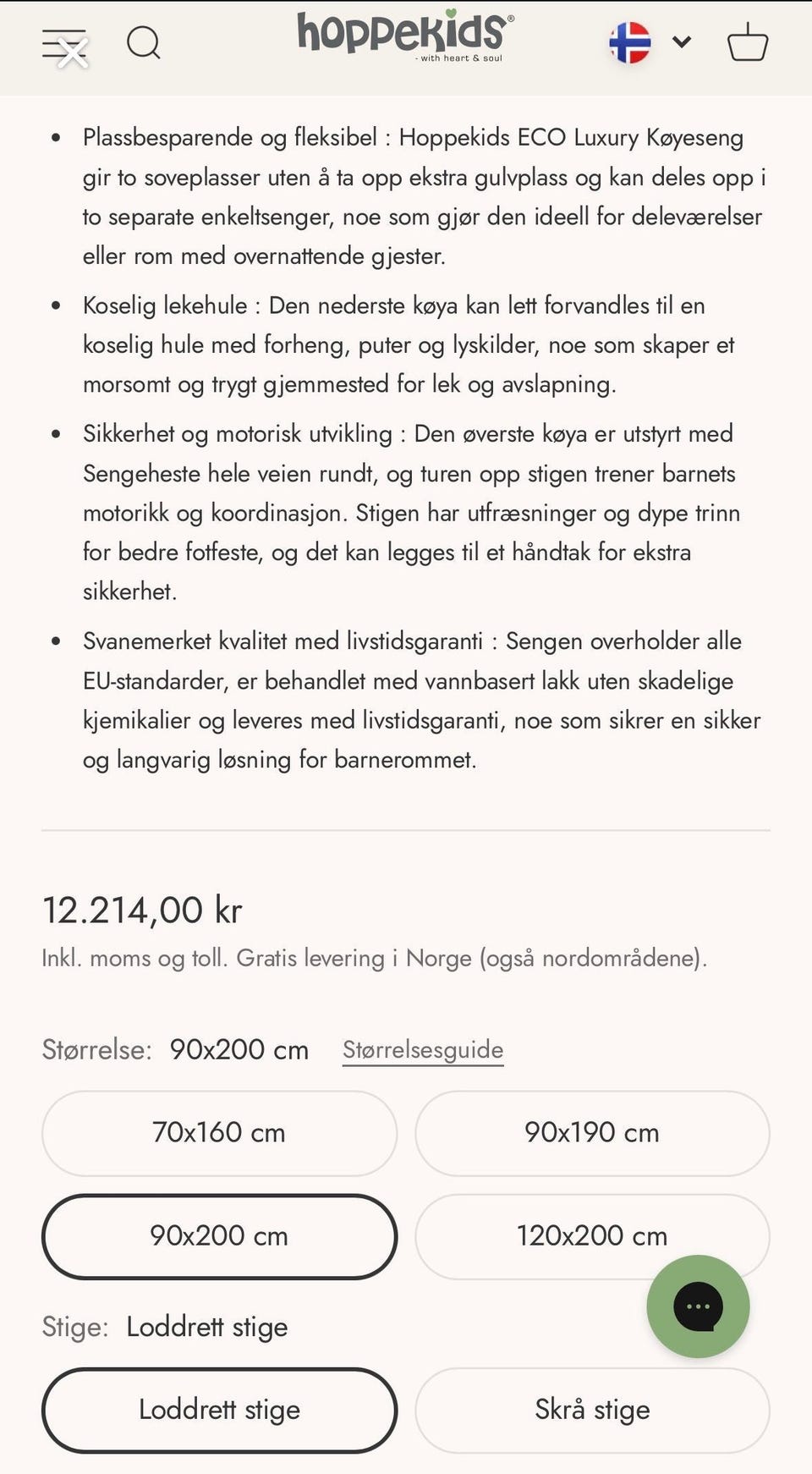Dismiss the overlay with the X icon
This screenshot has width=812, height=1474.
[x=74, y=53]
